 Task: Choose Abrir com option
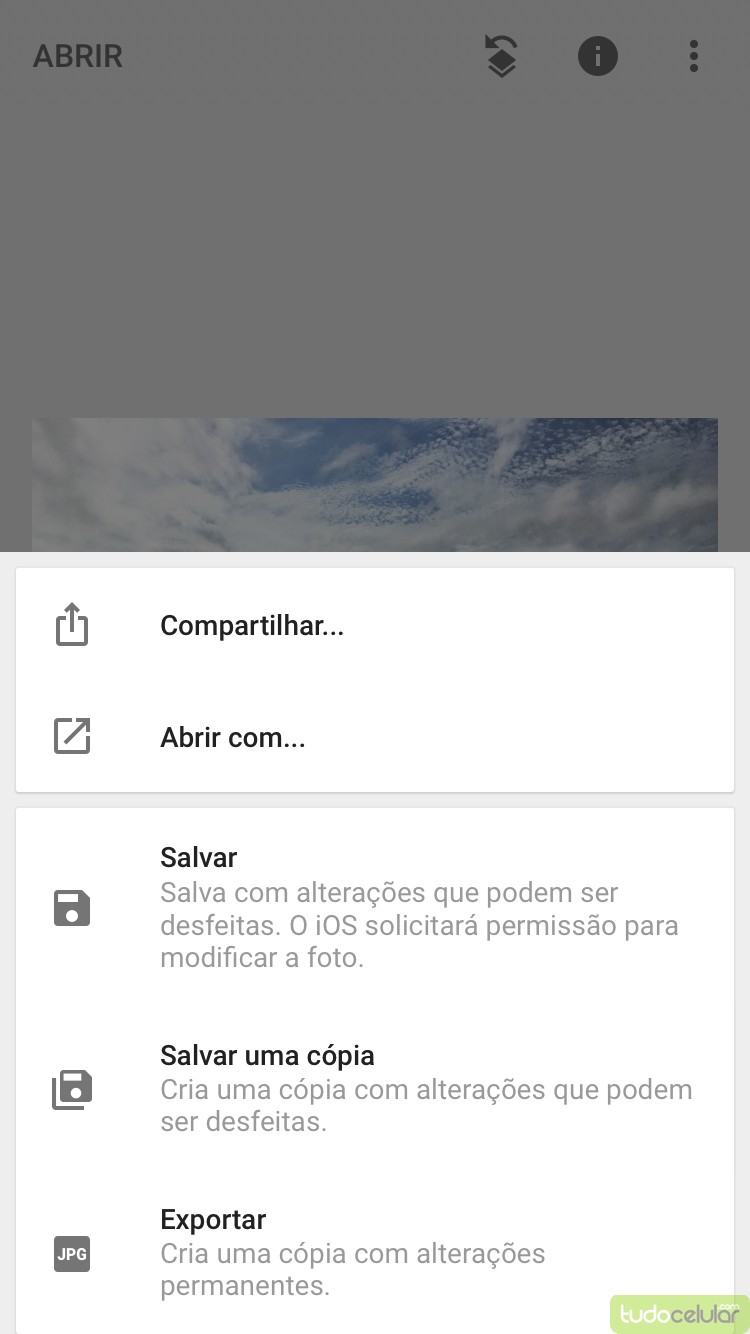233,738
